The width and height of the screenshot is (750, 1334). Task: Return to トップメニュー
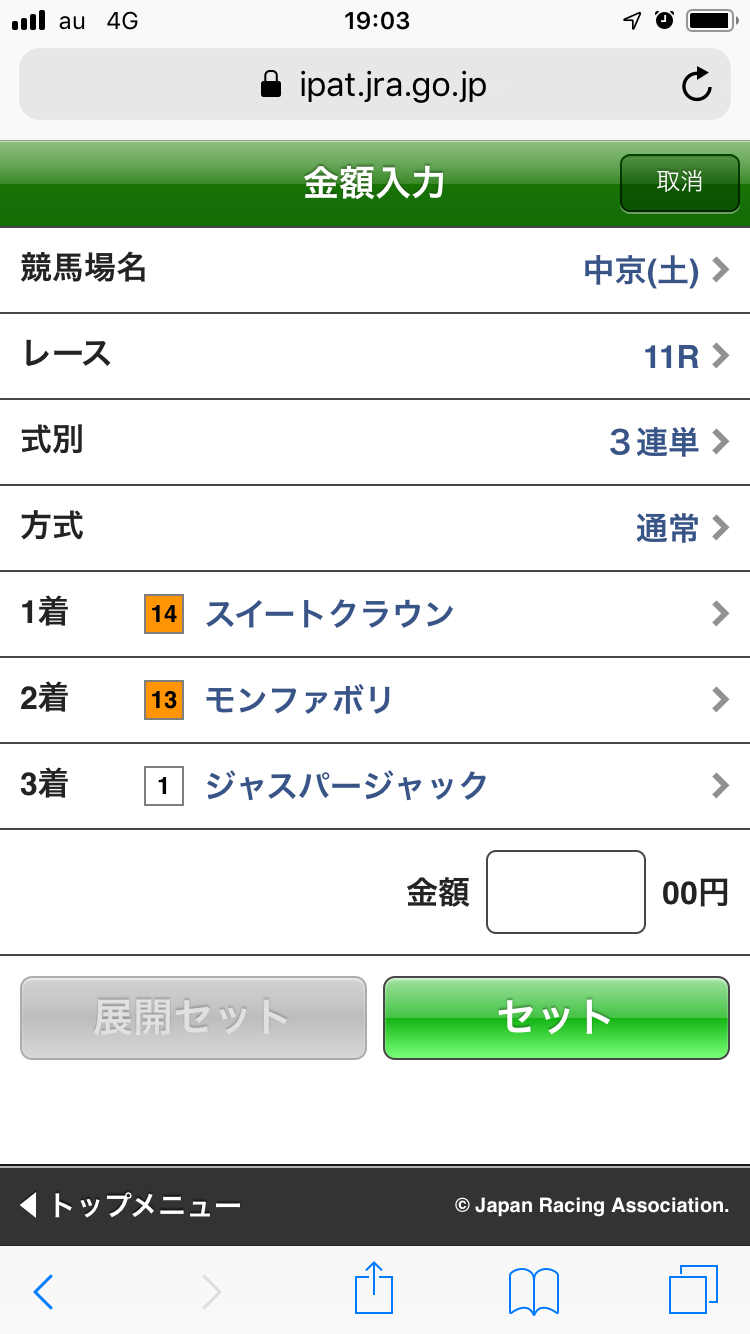132,1205
